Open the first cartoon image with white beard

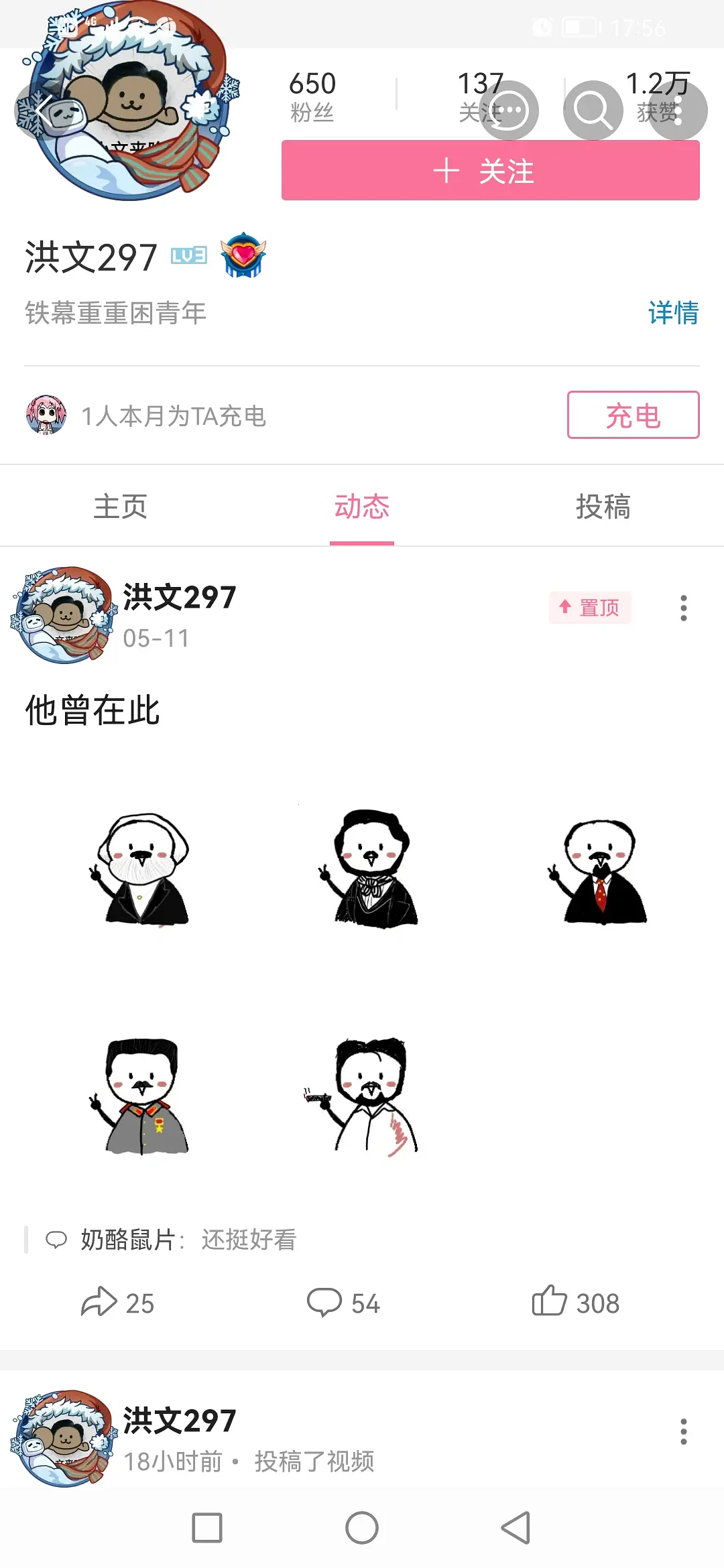[x=141, y=868]
